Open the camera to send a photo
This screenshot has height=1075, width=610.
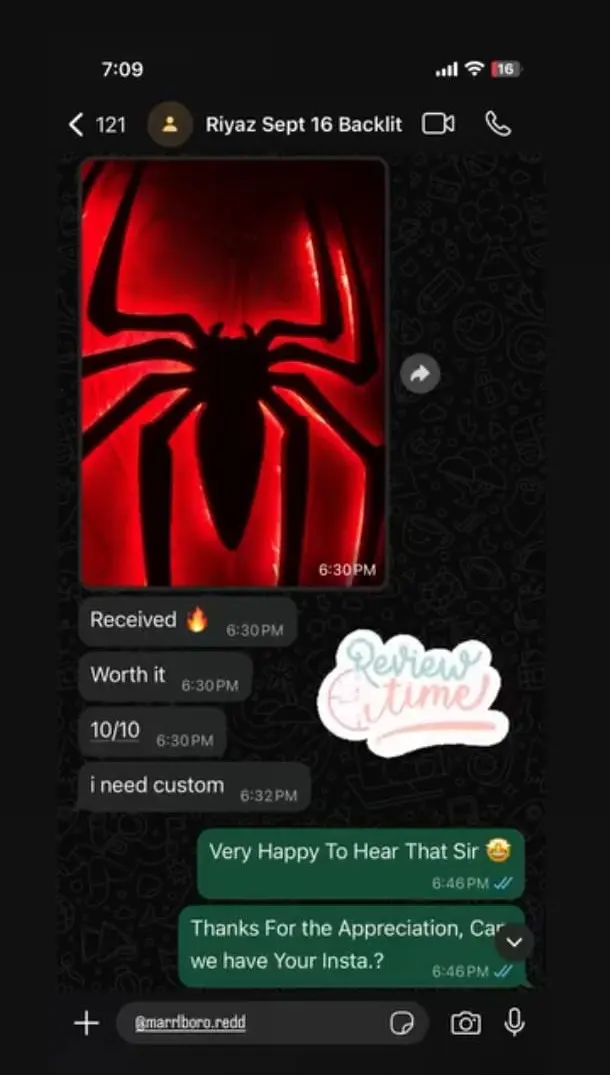tap(465, 1023)
